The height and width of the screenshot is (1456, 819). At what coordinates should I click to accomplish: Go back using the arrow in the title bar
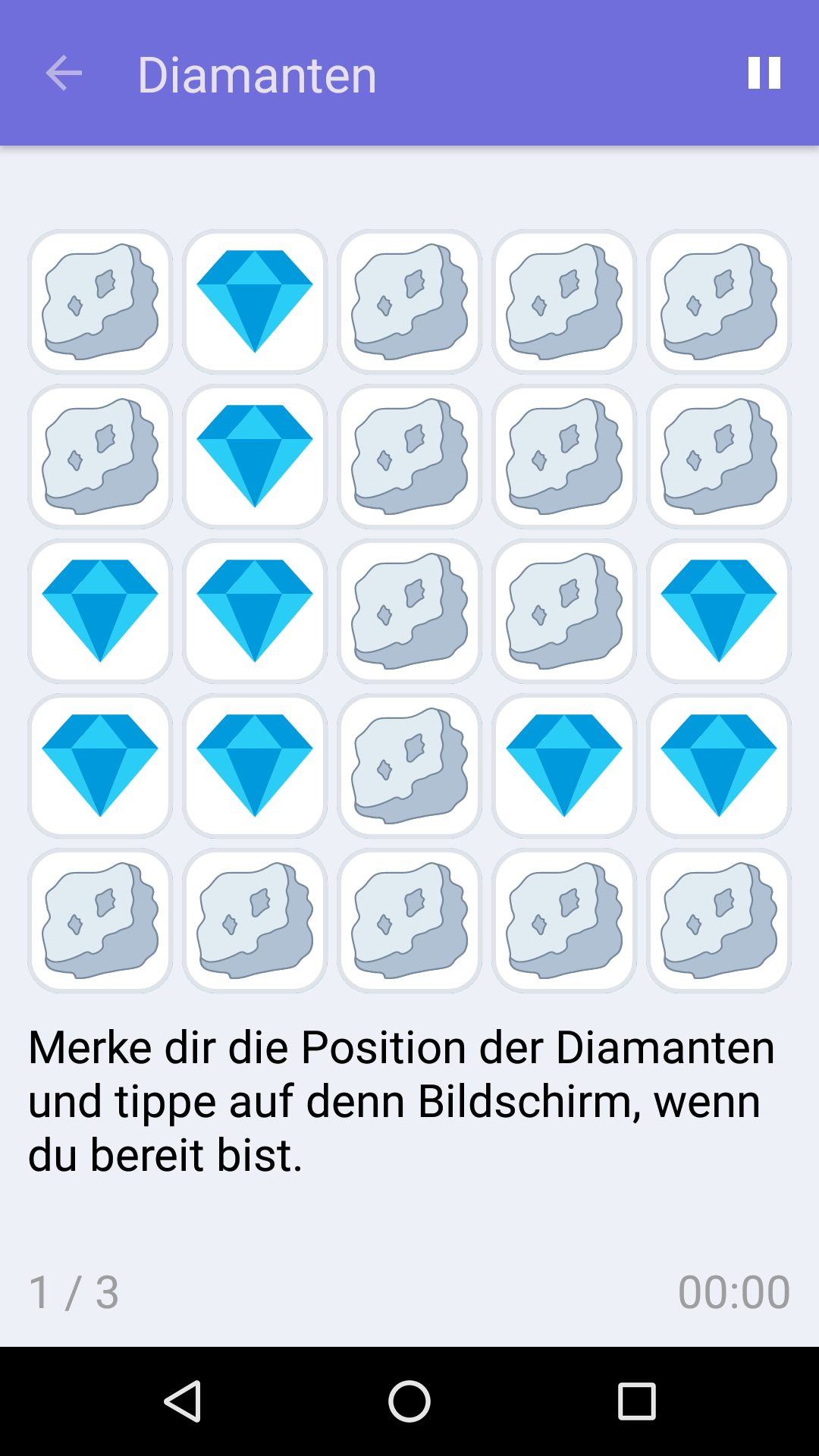point(64,73)
